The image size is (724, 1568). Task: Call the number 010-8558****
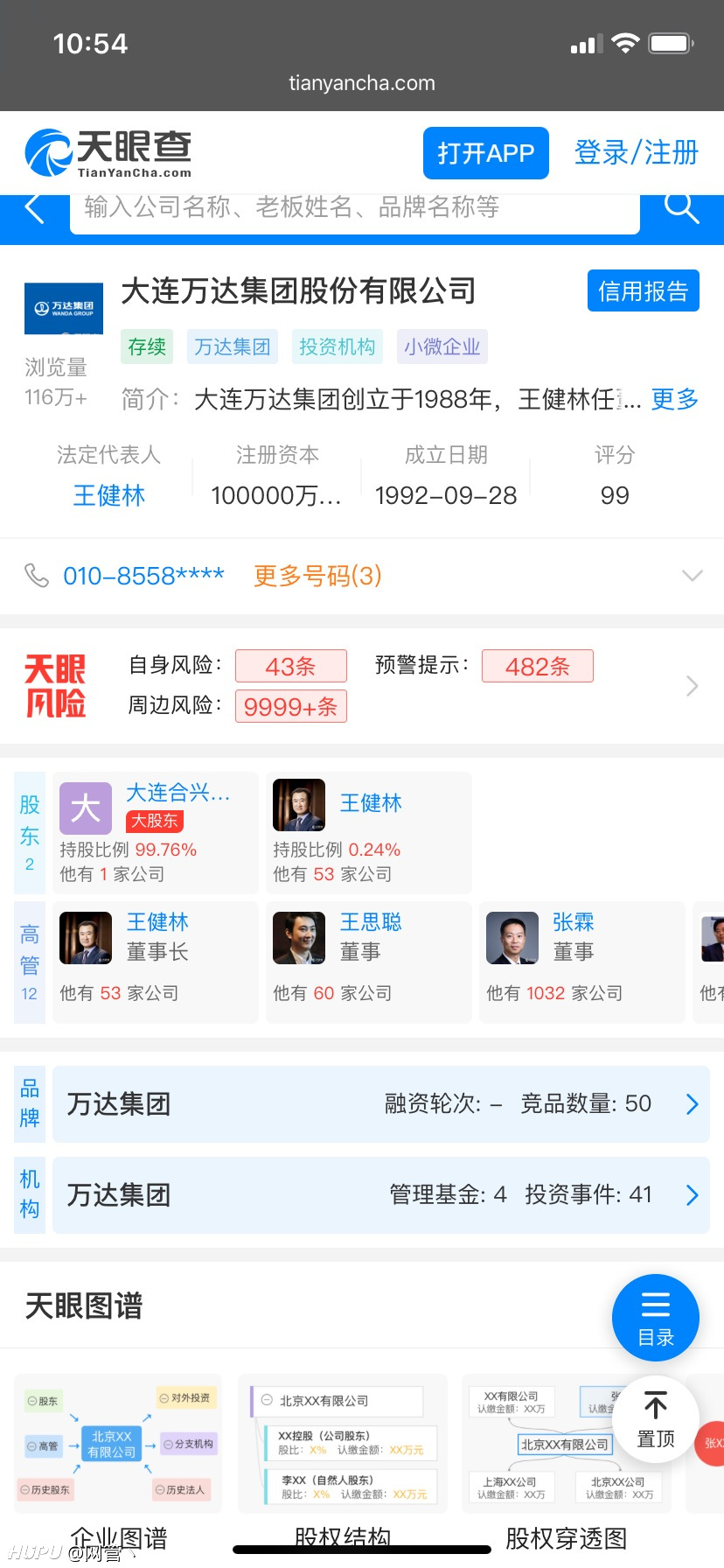pos(143,576)
